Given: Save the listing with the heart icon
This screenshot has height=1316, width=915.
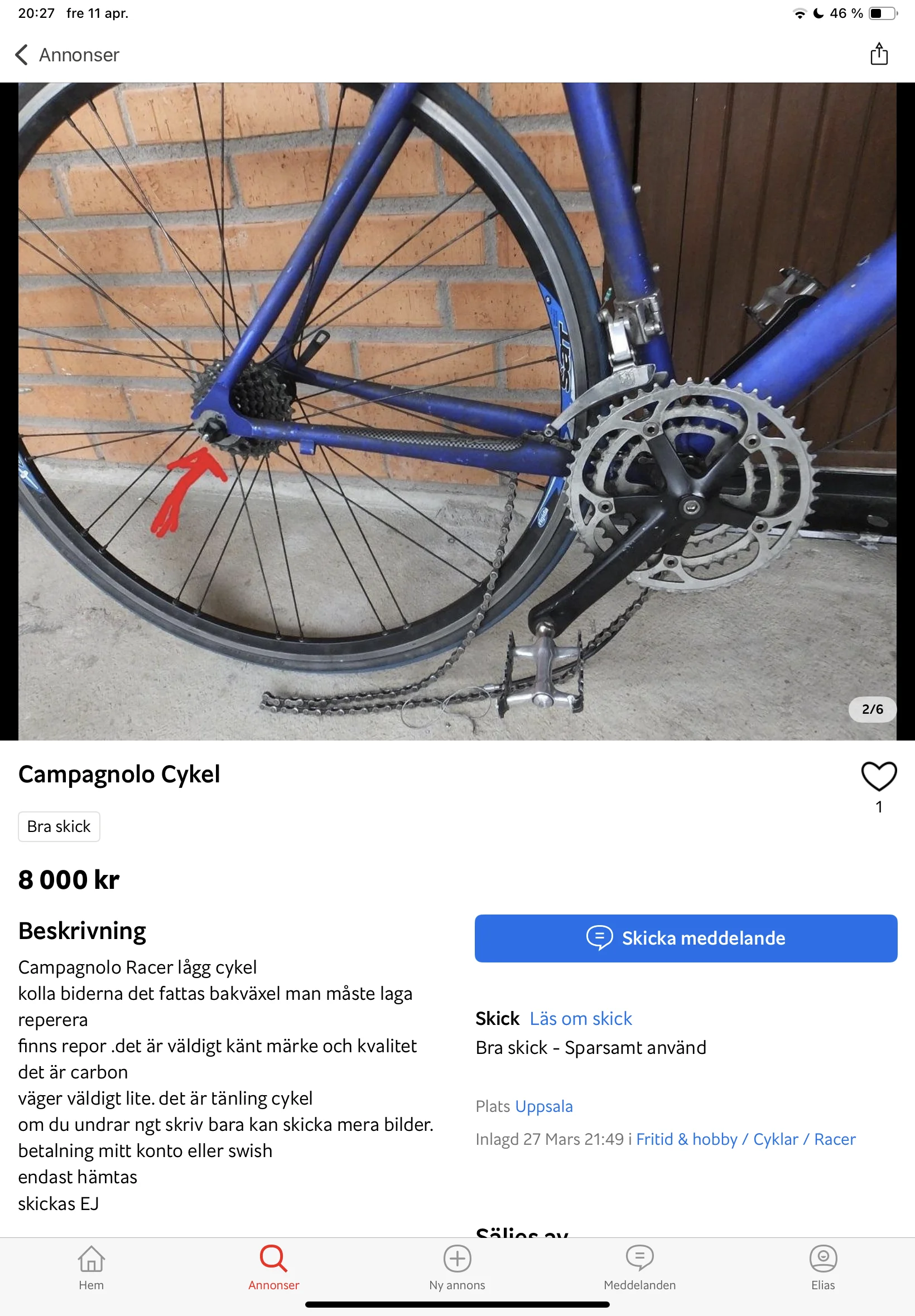Looking at the screenshot, I should pos(878,776).
